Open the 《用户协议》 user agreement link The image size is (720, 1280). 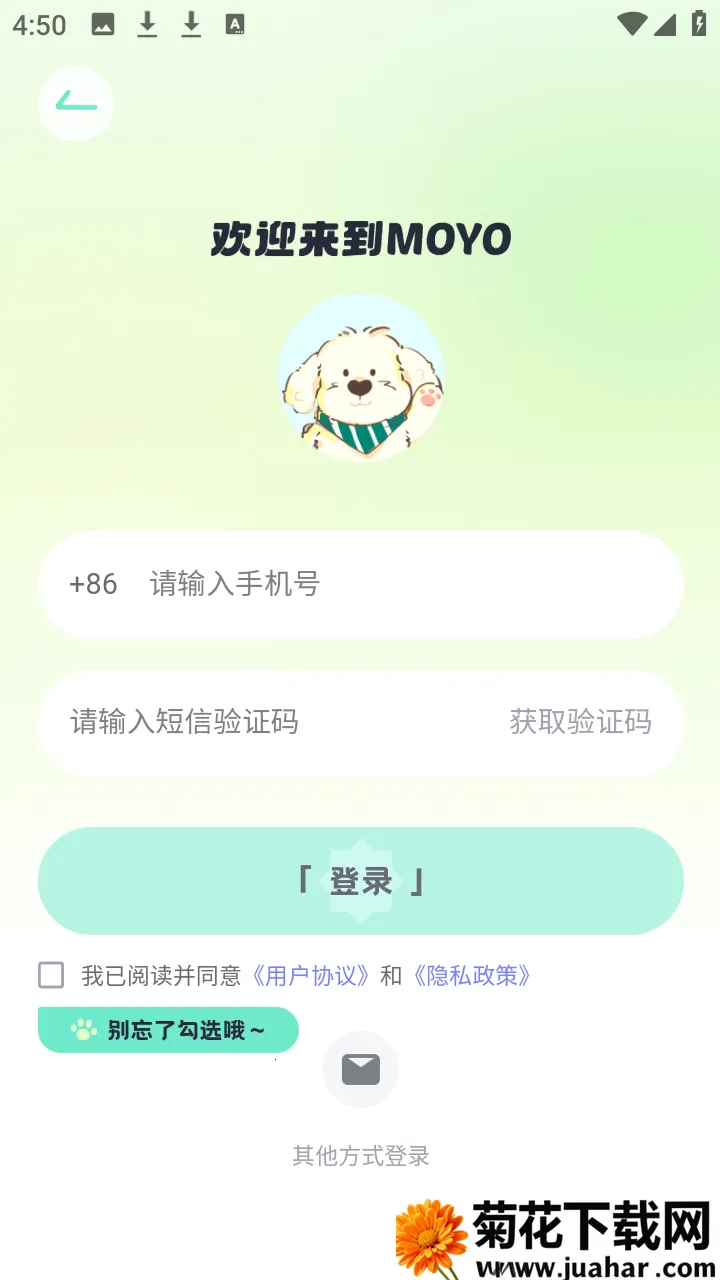(311, 975)
